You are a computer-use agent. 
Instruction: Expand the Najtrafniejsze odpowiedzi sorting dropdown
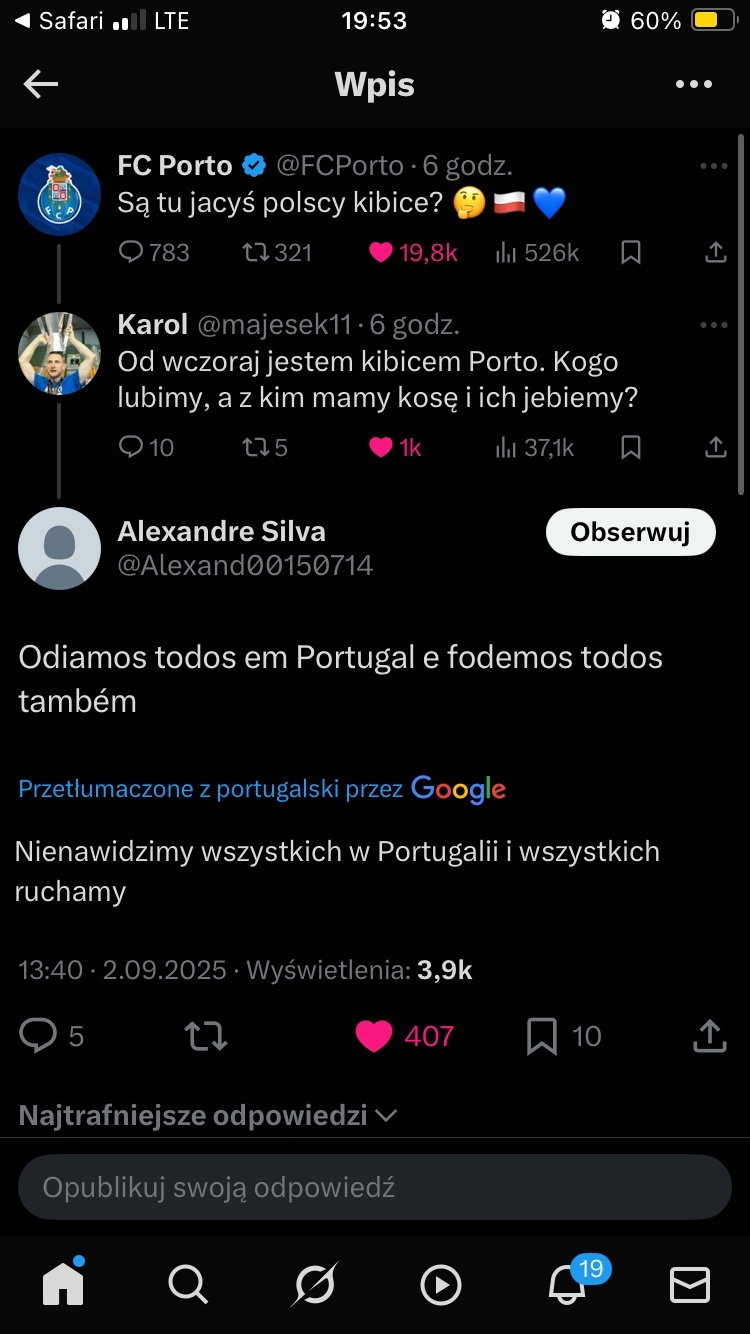click(x=208, y=1115)
